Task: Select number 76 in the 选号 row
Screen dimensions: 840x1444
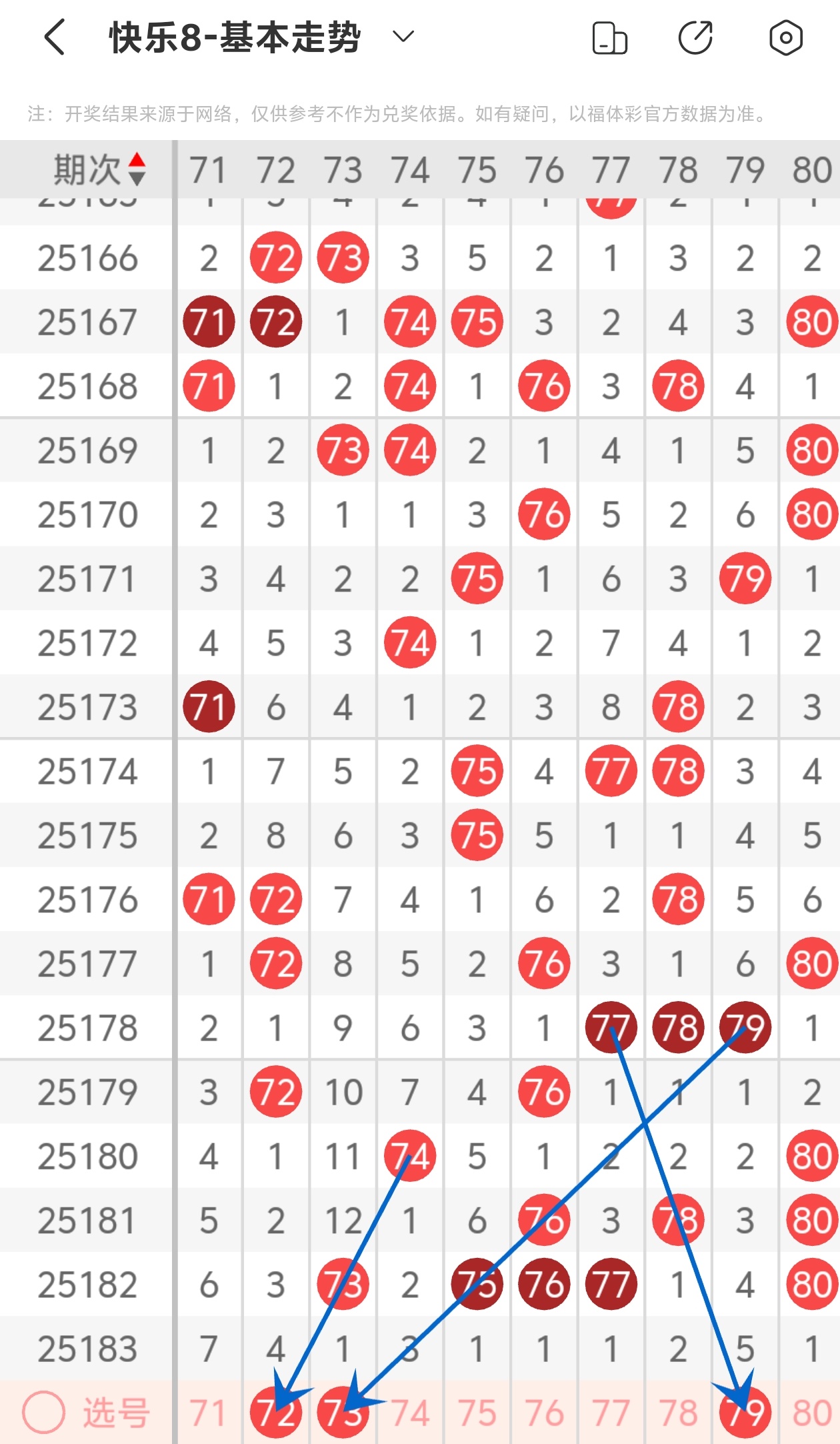Action: pyautogui.click(x=544, y=1413)
